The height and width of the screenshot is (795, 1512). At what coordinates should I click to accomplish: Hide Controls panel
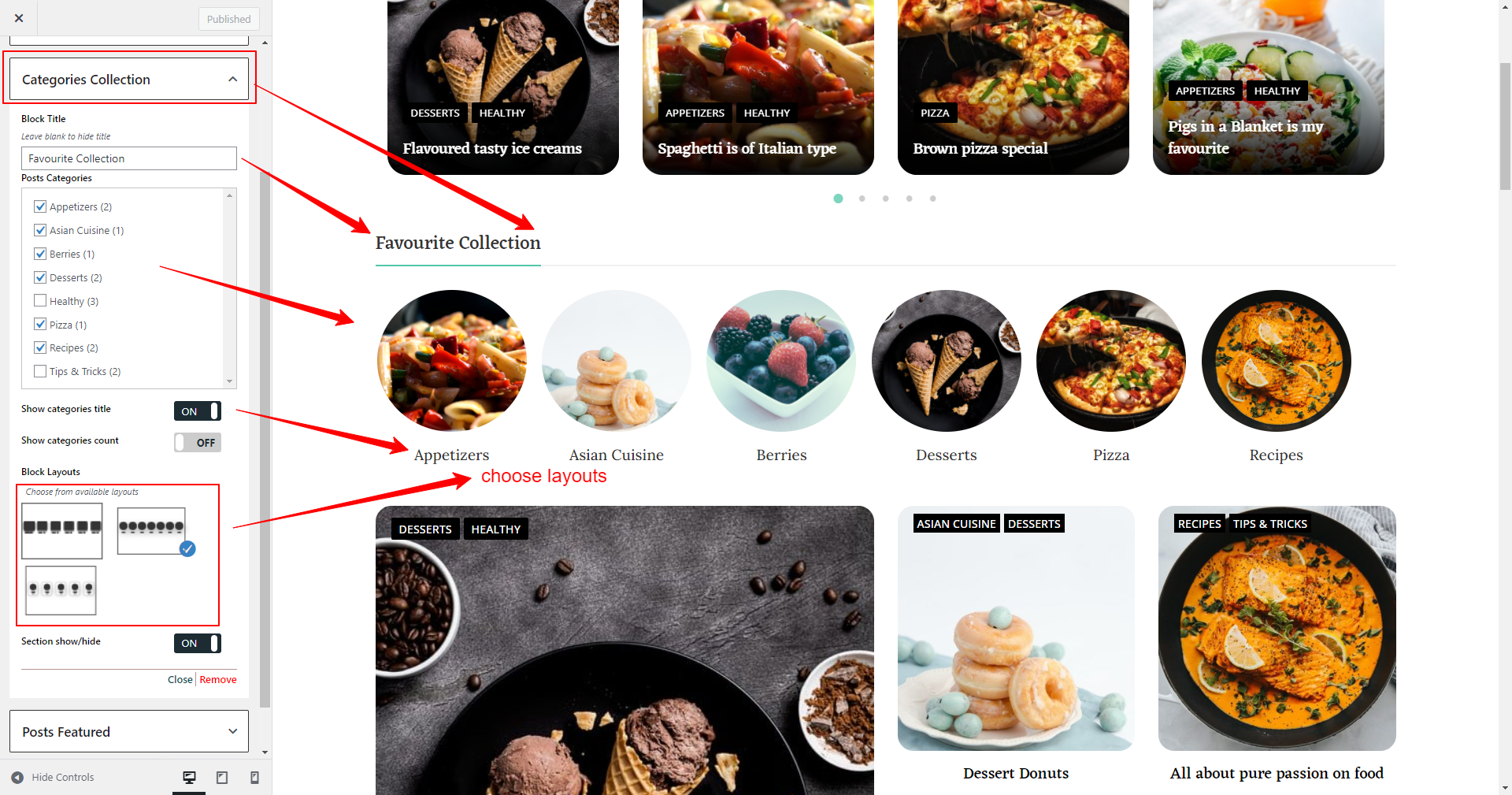point(54,778)
